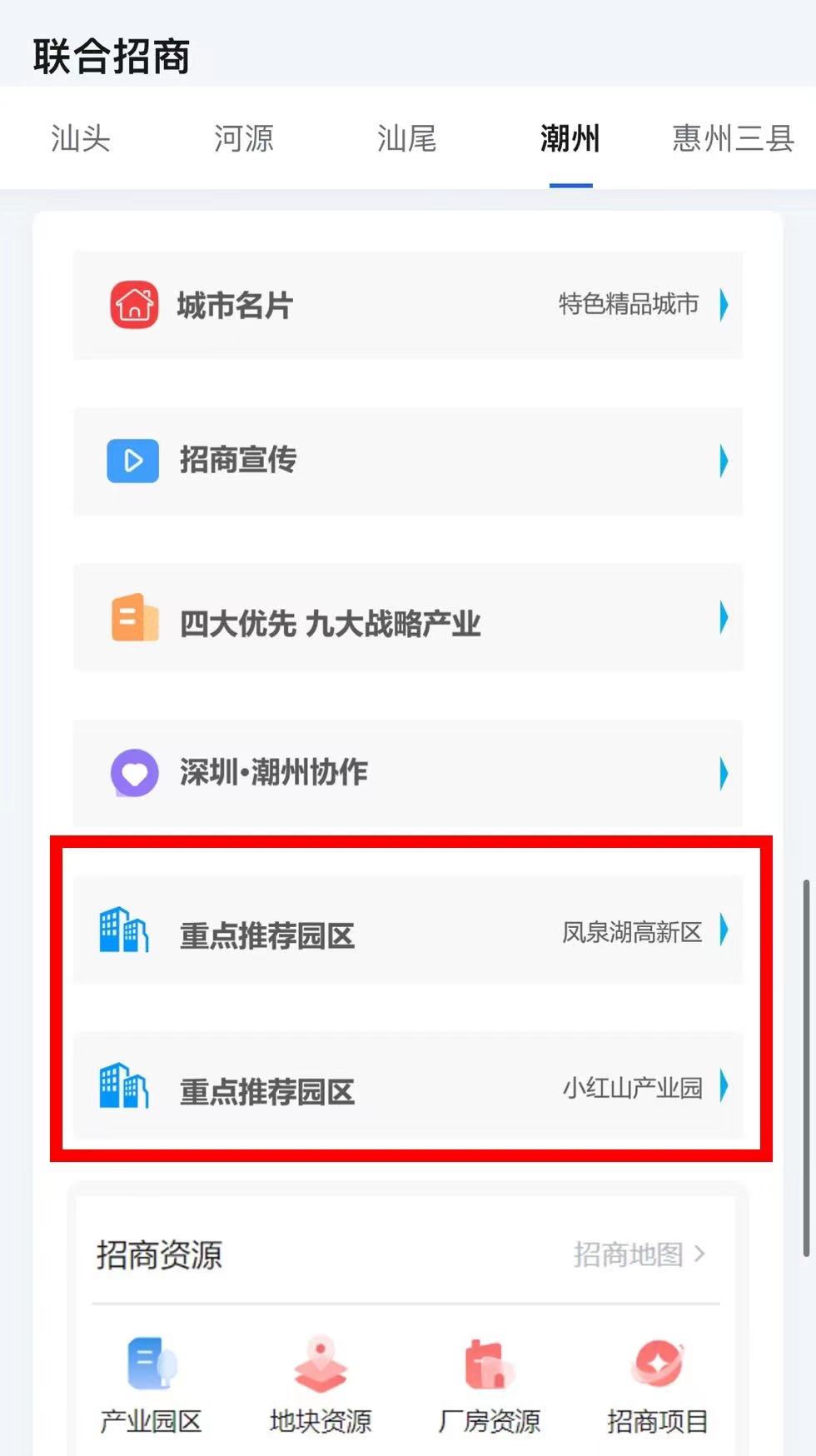The image size is (816, 1456).
Task: Open 重点推荐园区 凤泉湖高新区
Action: point(408,930)
